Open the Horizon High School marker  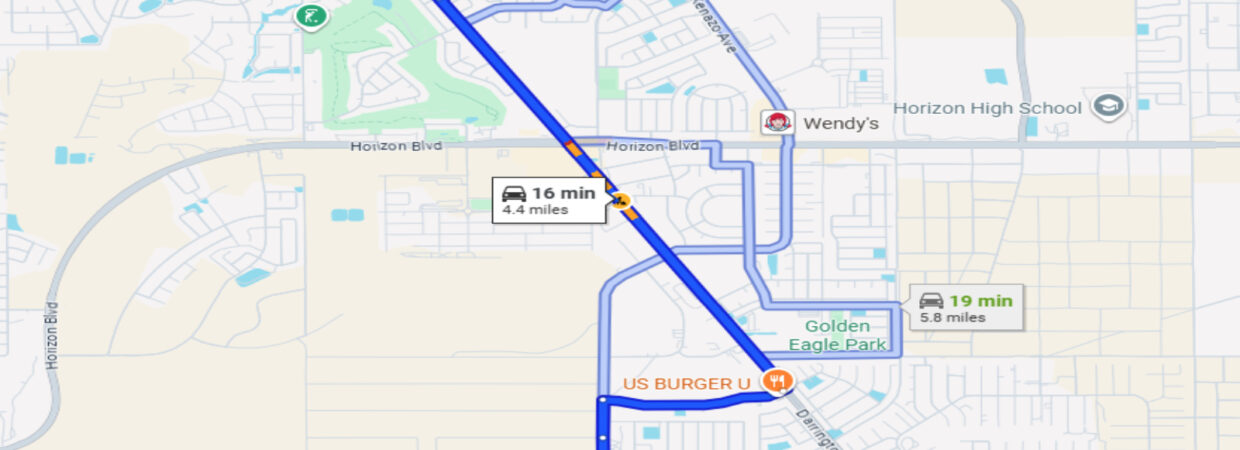point(1108,107)
